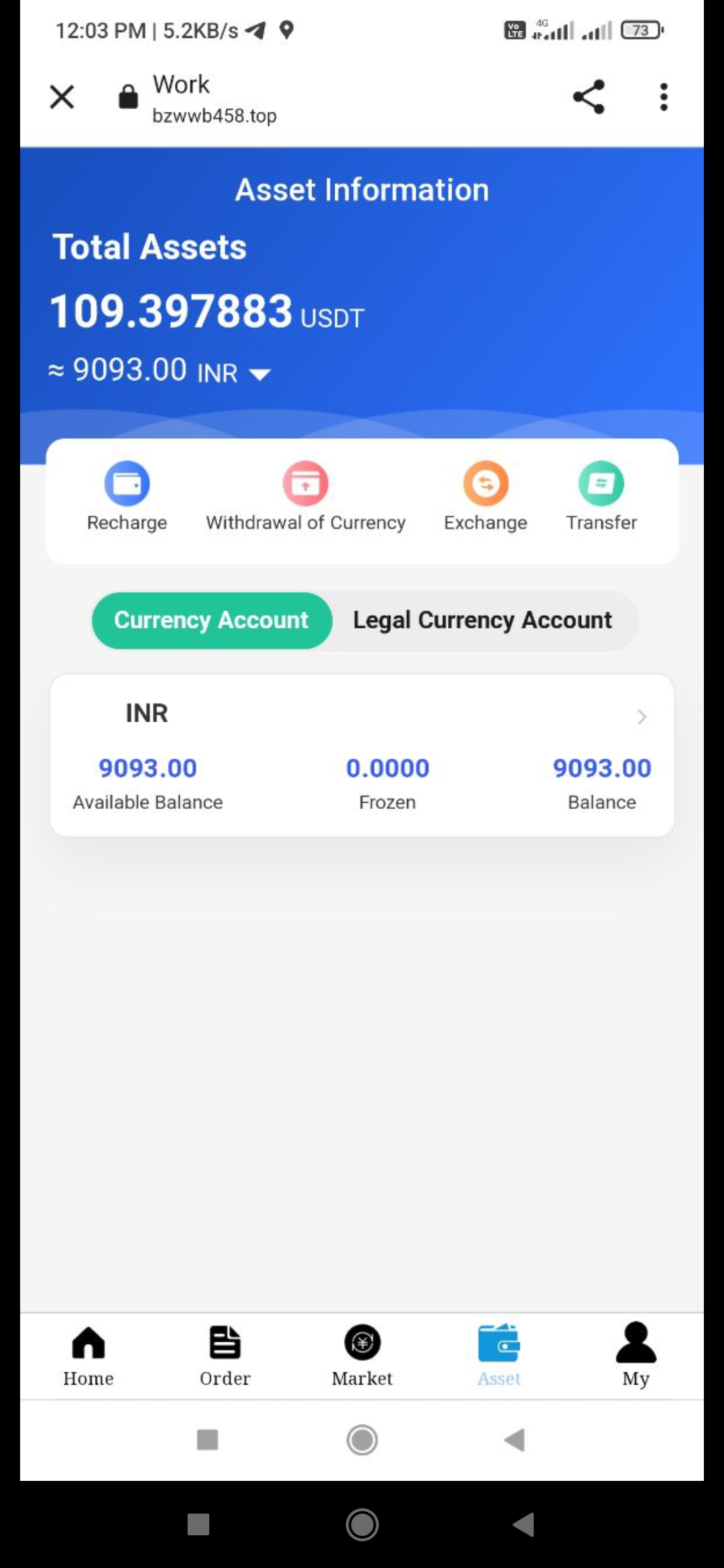
Task: Tap the system home button
Action: coord(362,1524)
